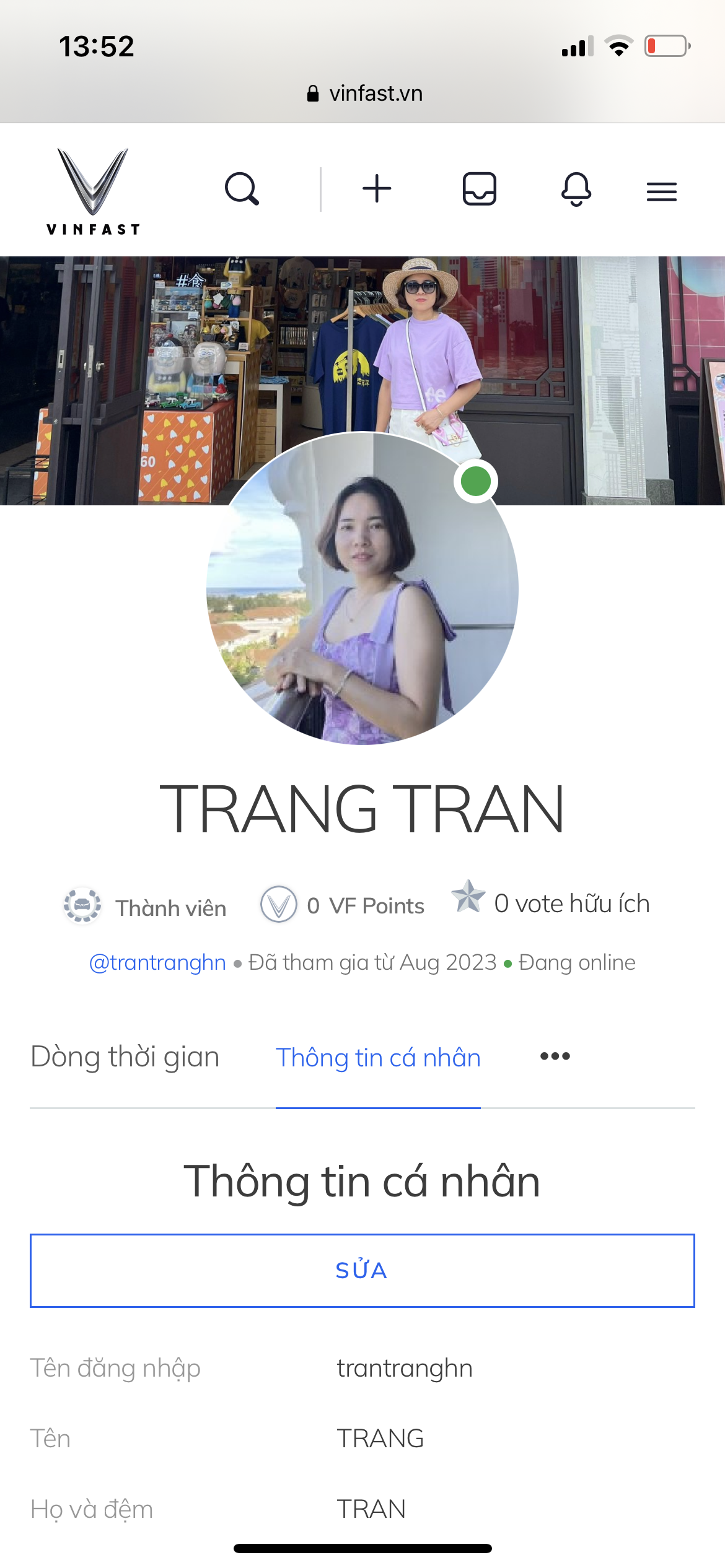Viewport: 725px width, 1568px height.
Task: View the circular profile avatar
Action: click(362, 588)
